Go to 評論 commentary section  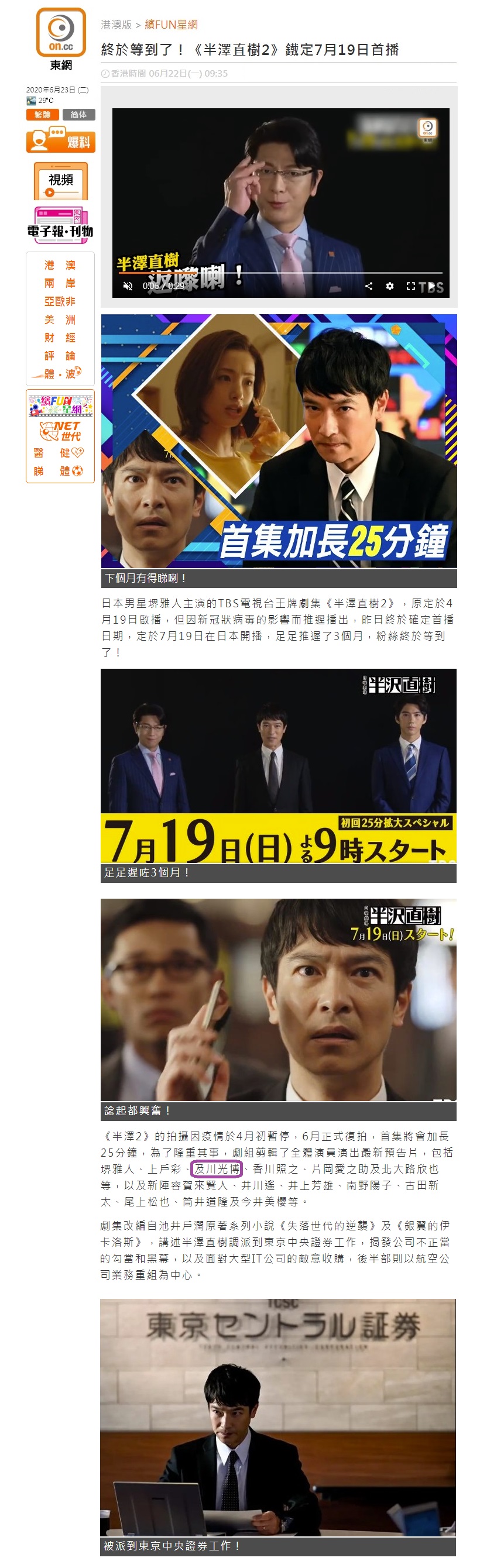(x=60, y=356)
